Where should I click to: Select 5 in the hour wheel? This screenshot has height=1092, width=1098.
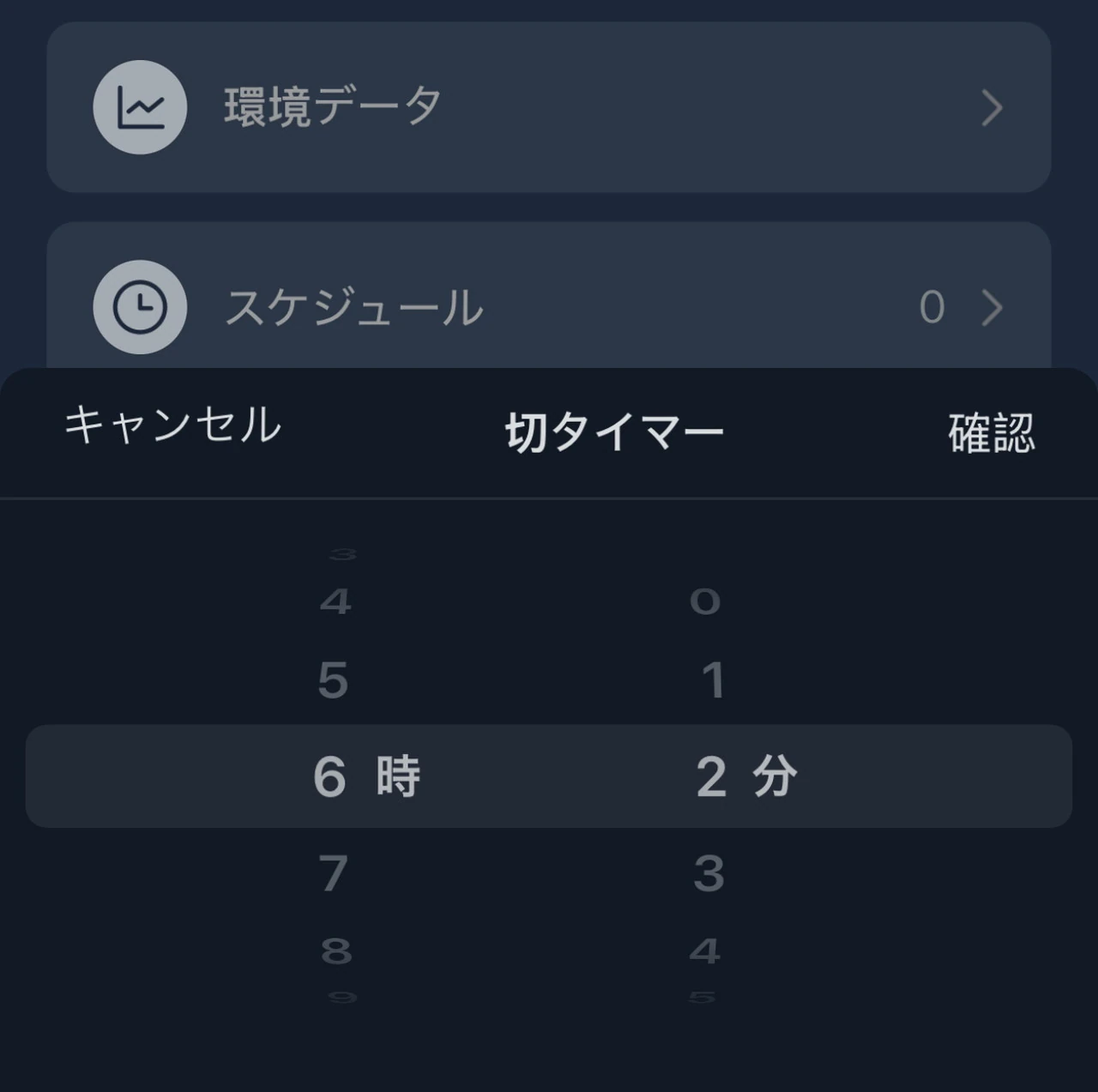[333, 680]
